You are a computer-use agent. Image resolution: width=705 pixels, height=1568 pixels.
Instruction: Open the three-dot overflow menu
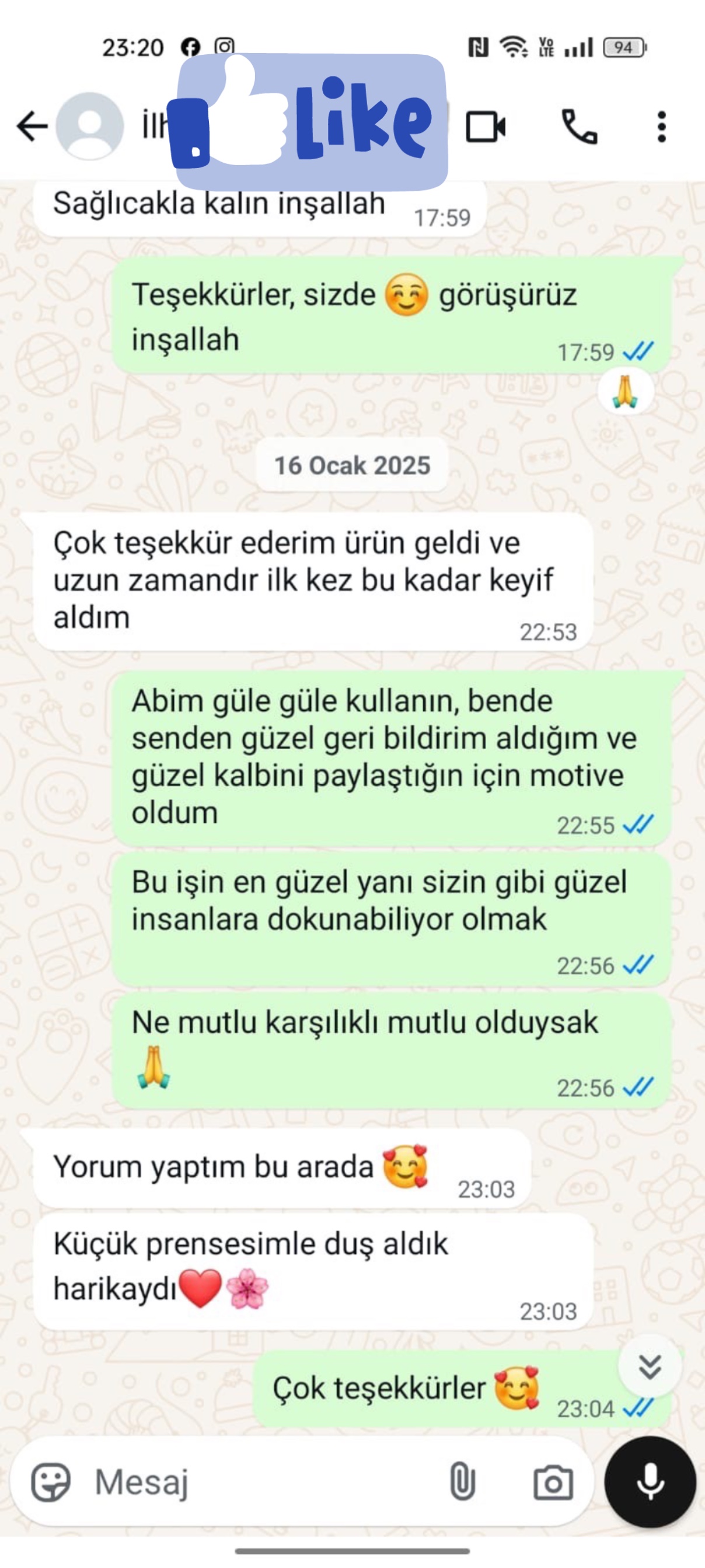[662, 127]
